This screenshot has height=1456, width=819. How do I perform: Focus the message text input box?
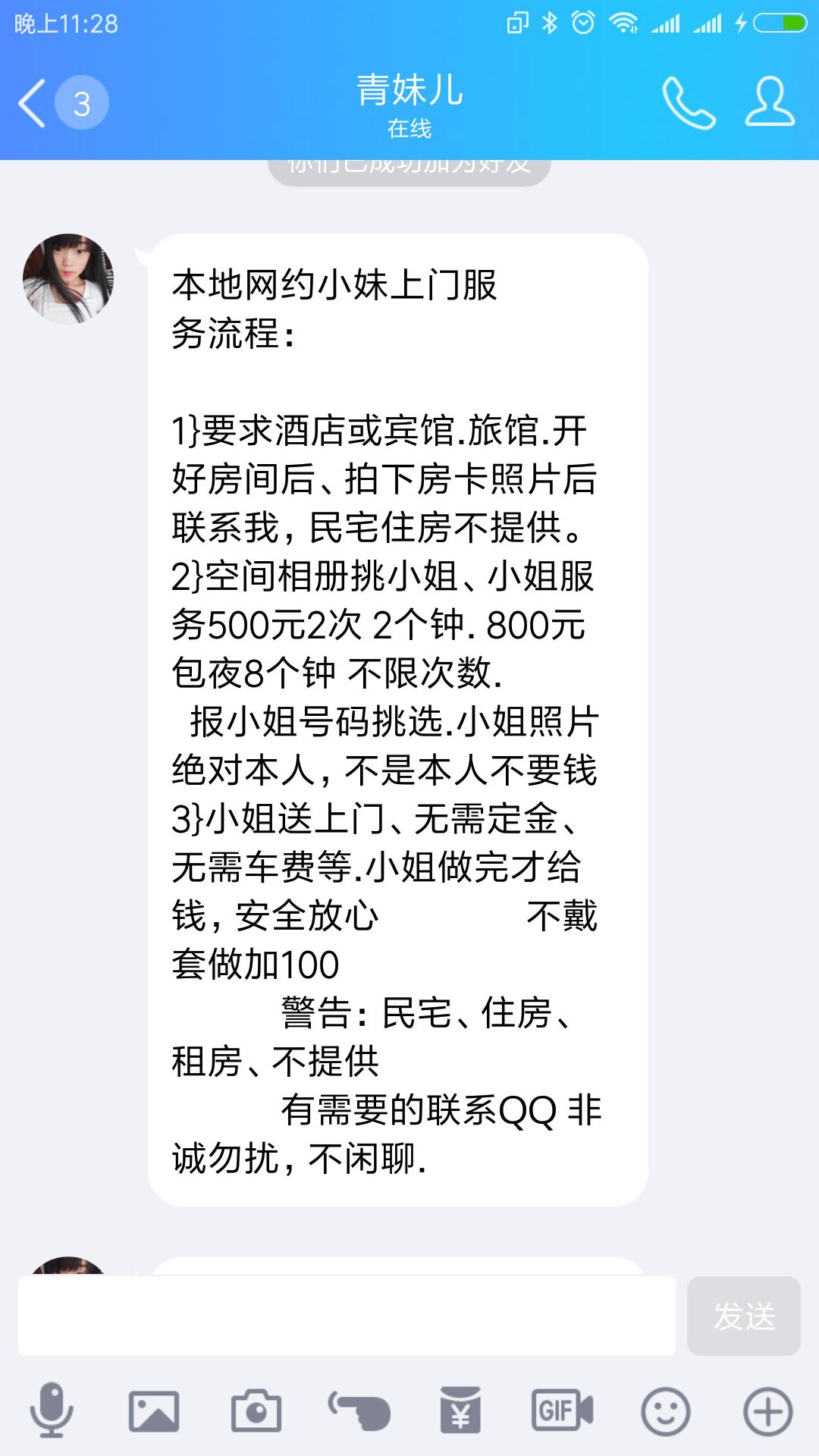347,1316
